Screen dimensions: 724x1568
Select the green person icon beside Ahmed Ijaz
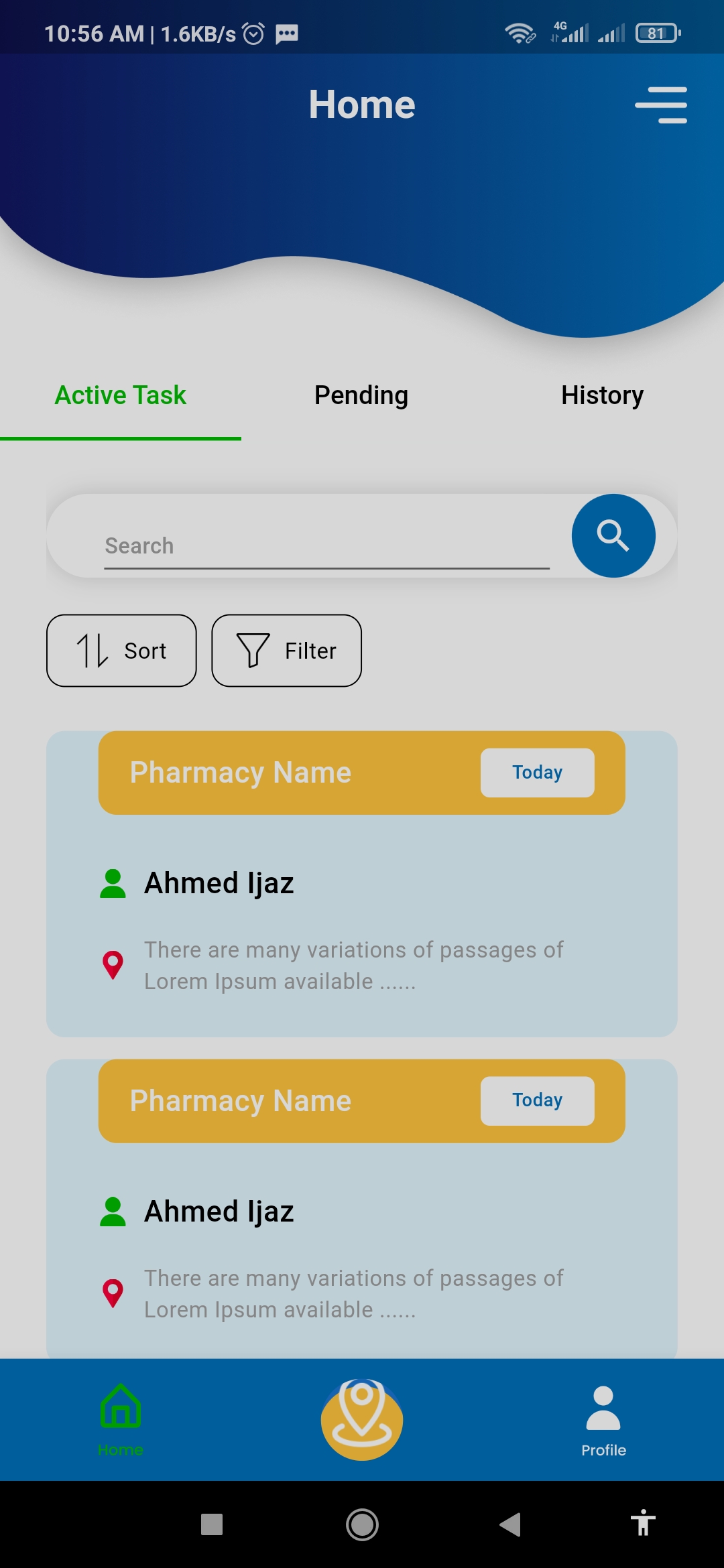click(113, 883)
